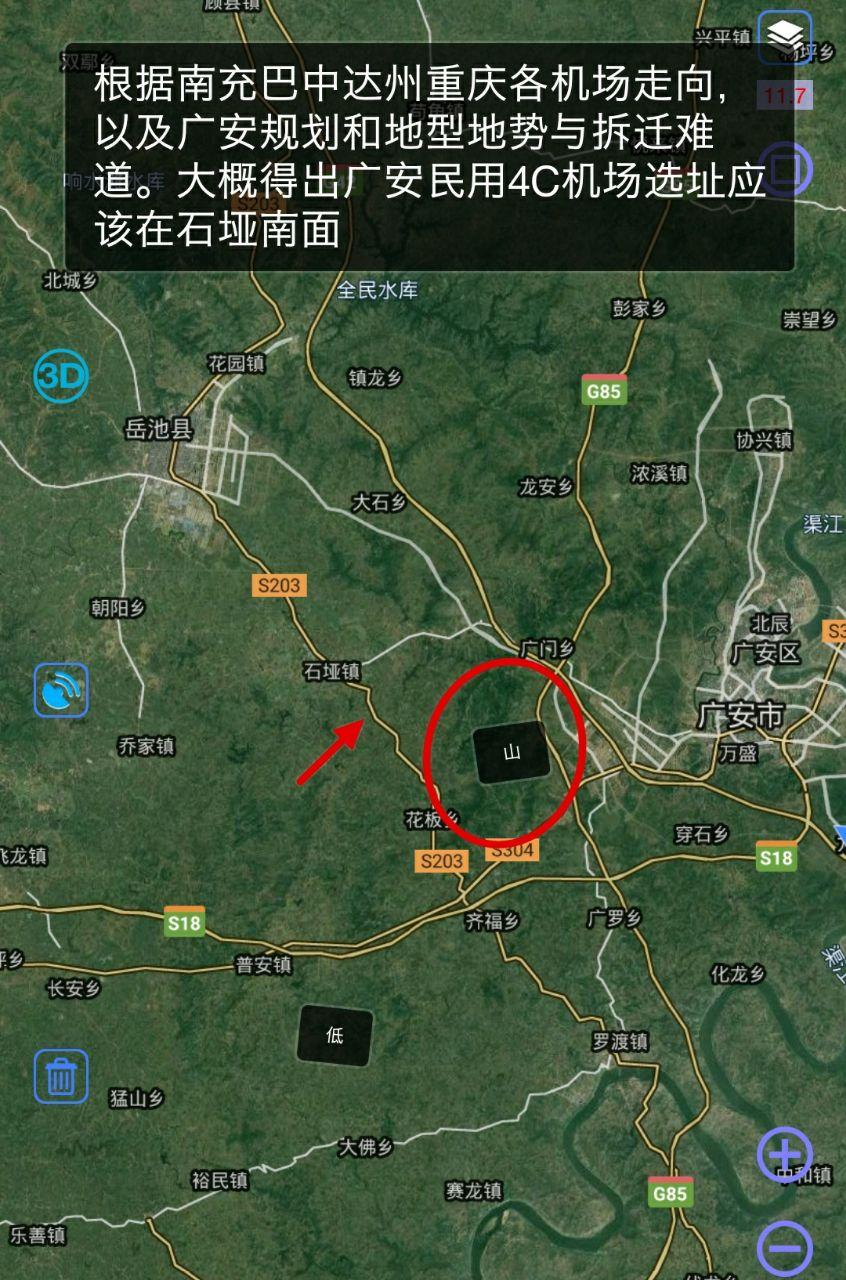This screenshot has width=846, height=1280.
Task: Tap the satellite signal locate icon
Action: [x=61, y=690]
